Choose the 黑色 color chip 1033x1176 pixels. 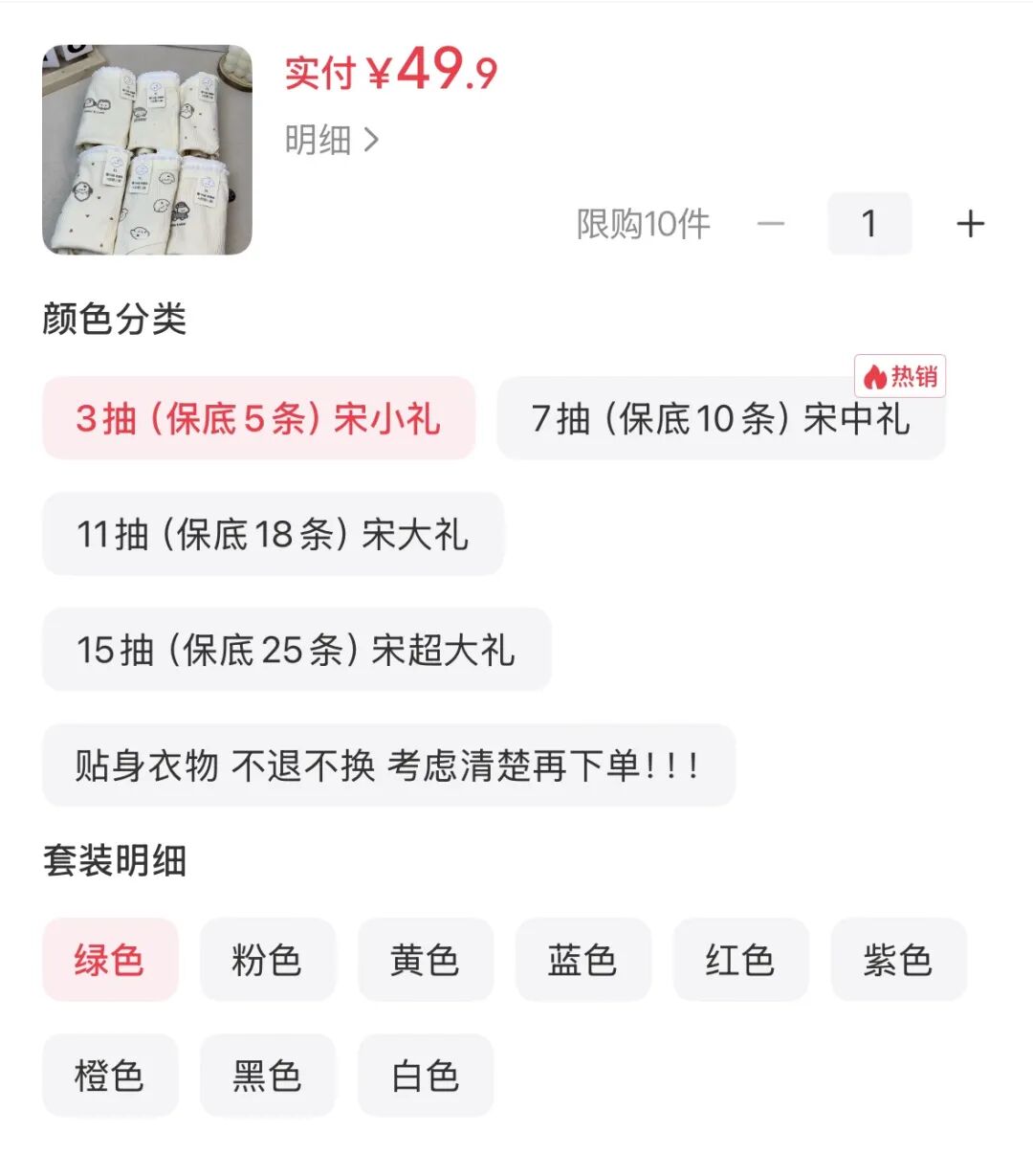point(267,1076)
